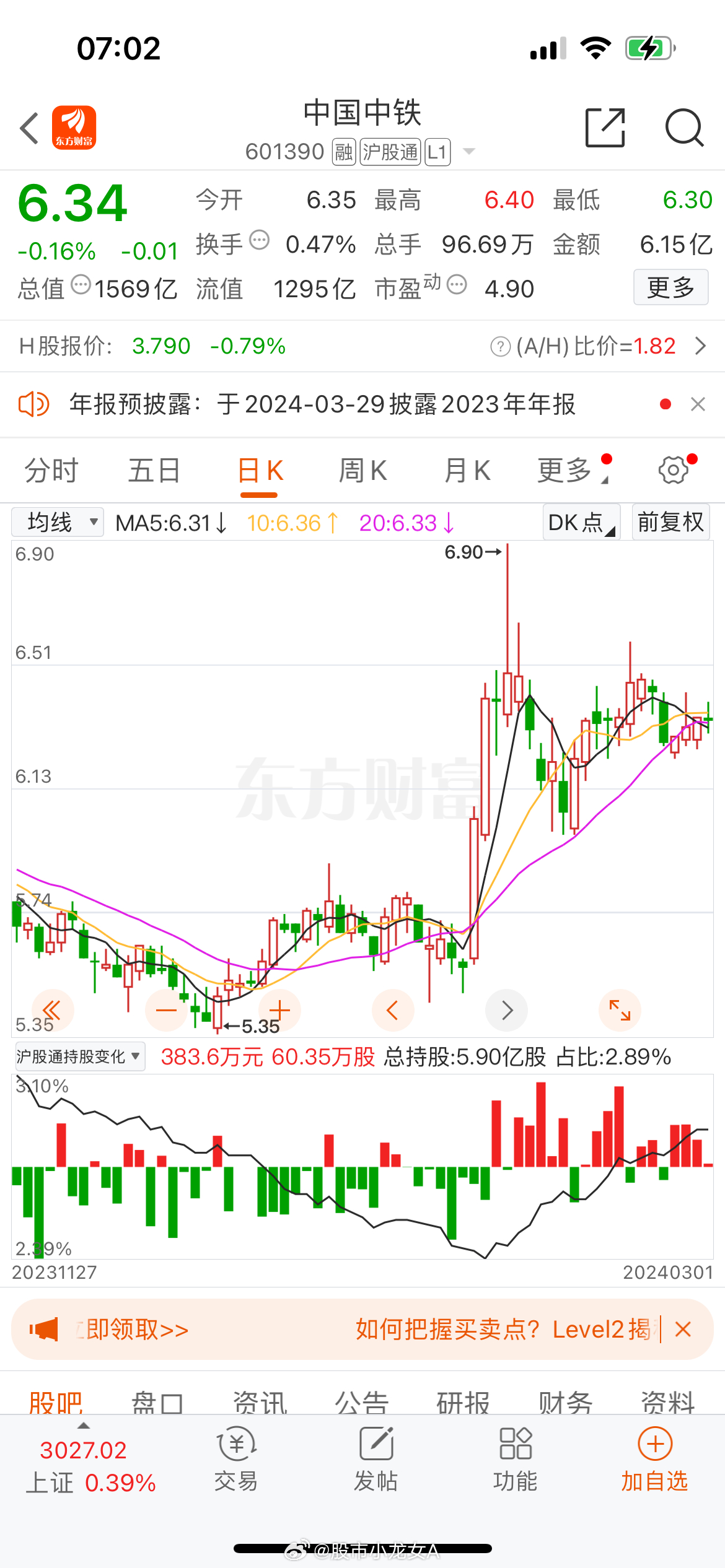Open chart settings gear icon
725x1568 pixels.
coord(674,470)
